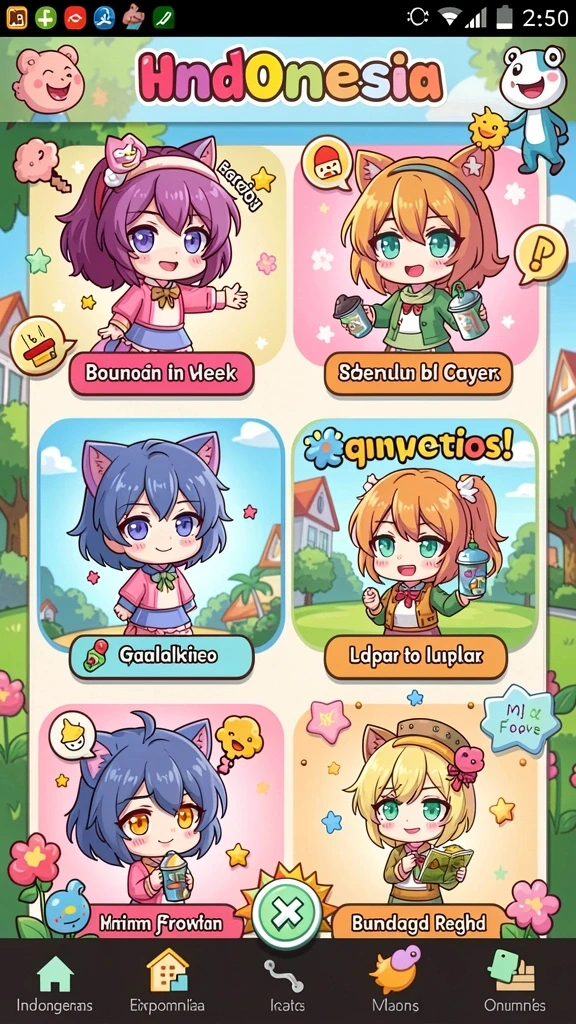Dismiss with the green X button
Screen dimensions: 576x1024
click(286, 913)
